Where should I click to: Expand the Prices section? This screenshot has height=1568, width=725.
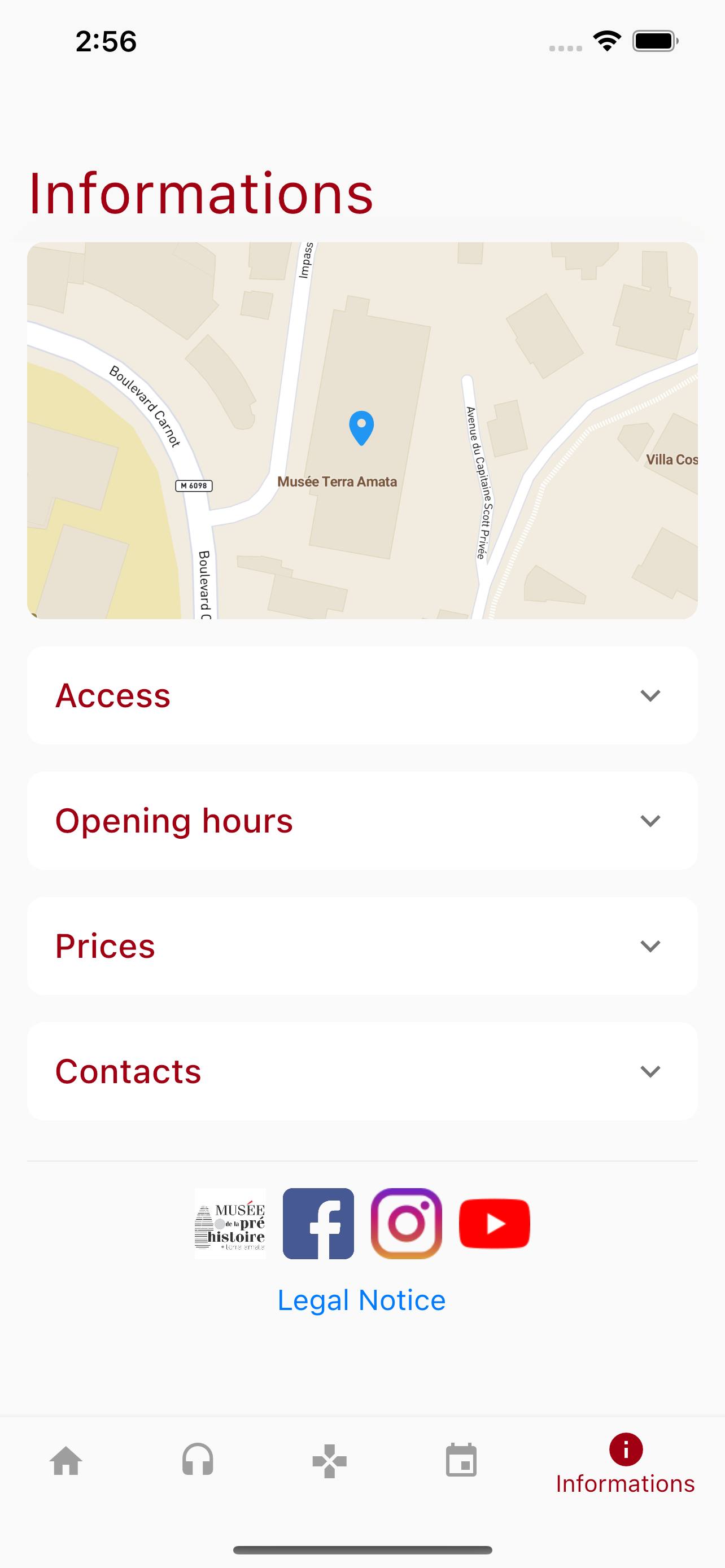point(362,946)
